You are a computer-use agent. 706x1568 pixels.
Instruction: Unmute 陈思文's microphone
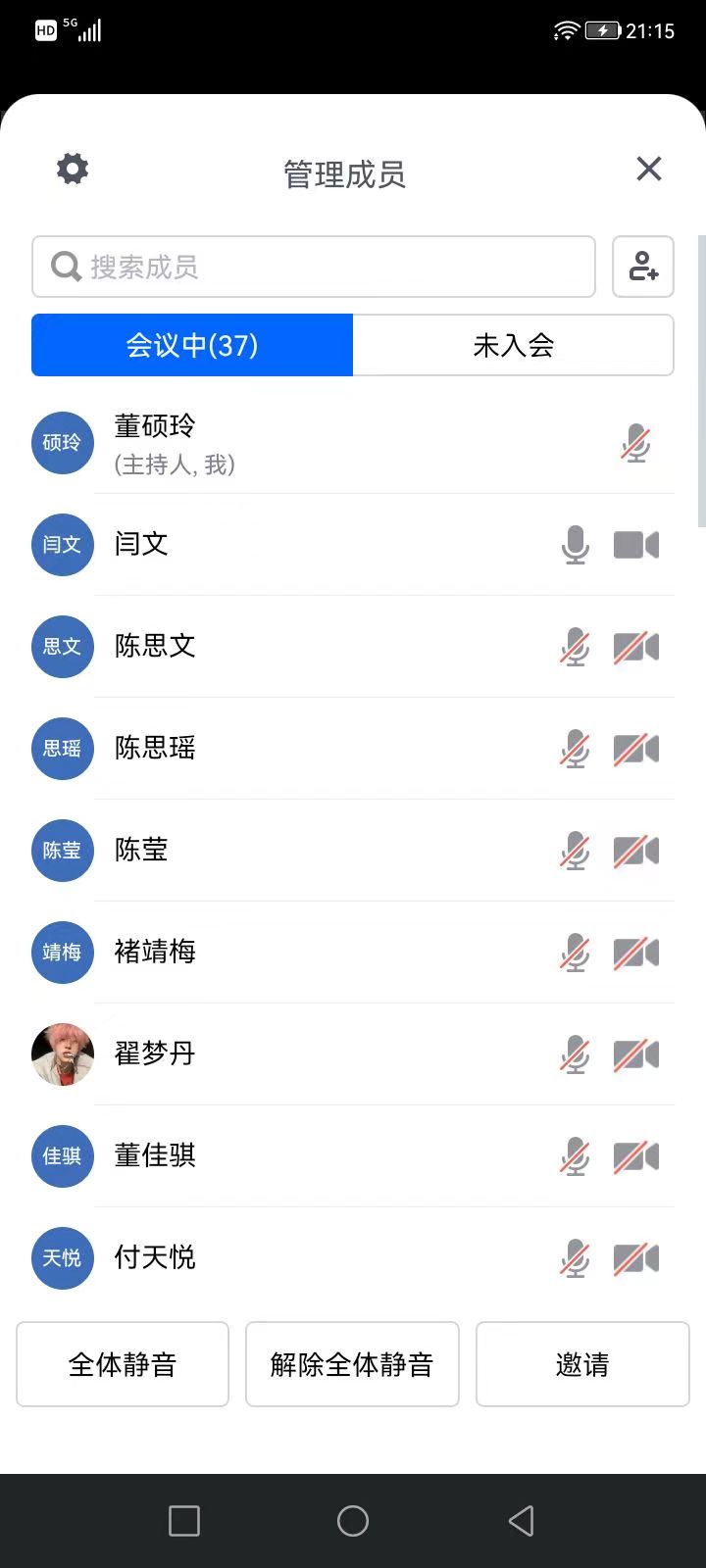click(576, 647)
